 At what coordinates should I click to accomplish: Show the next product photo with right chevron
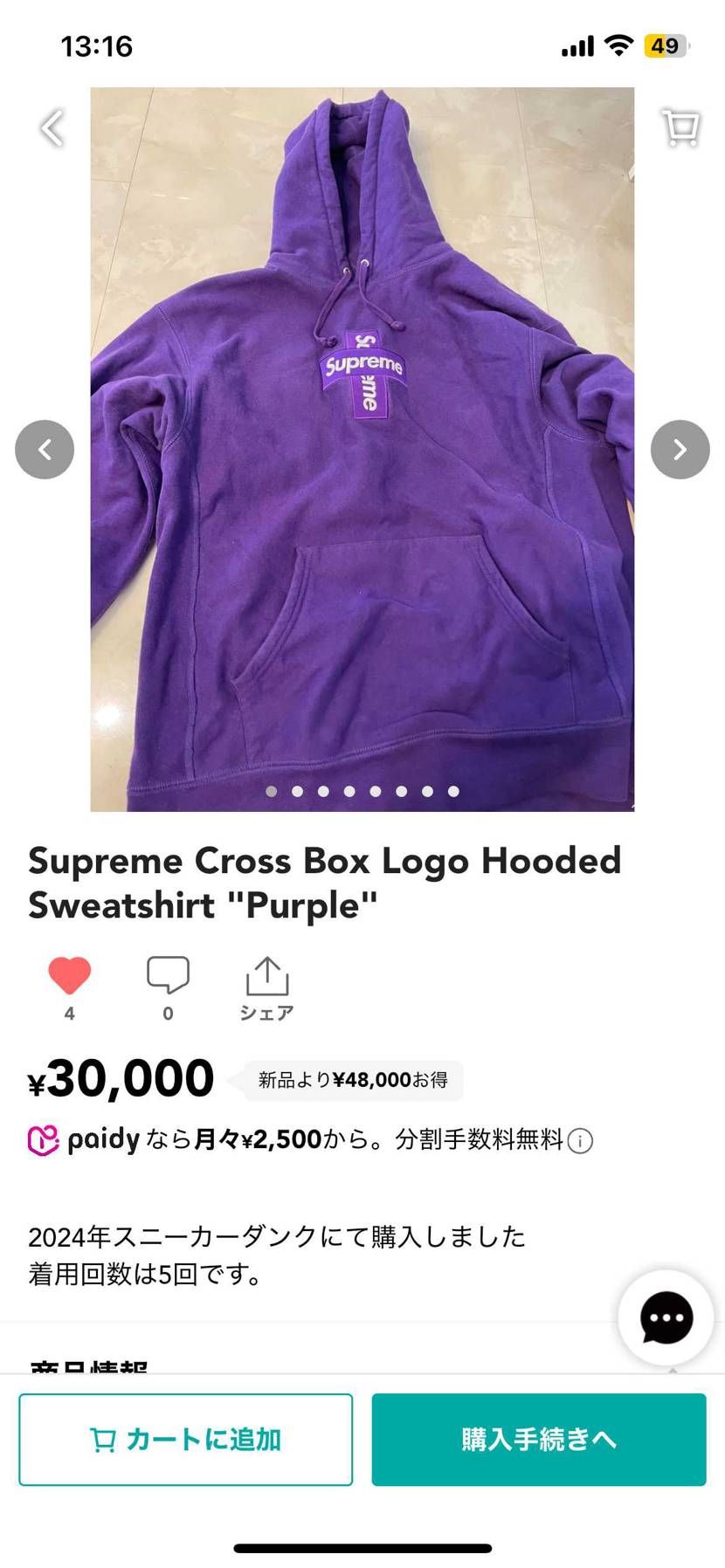(x=680, y=449)
